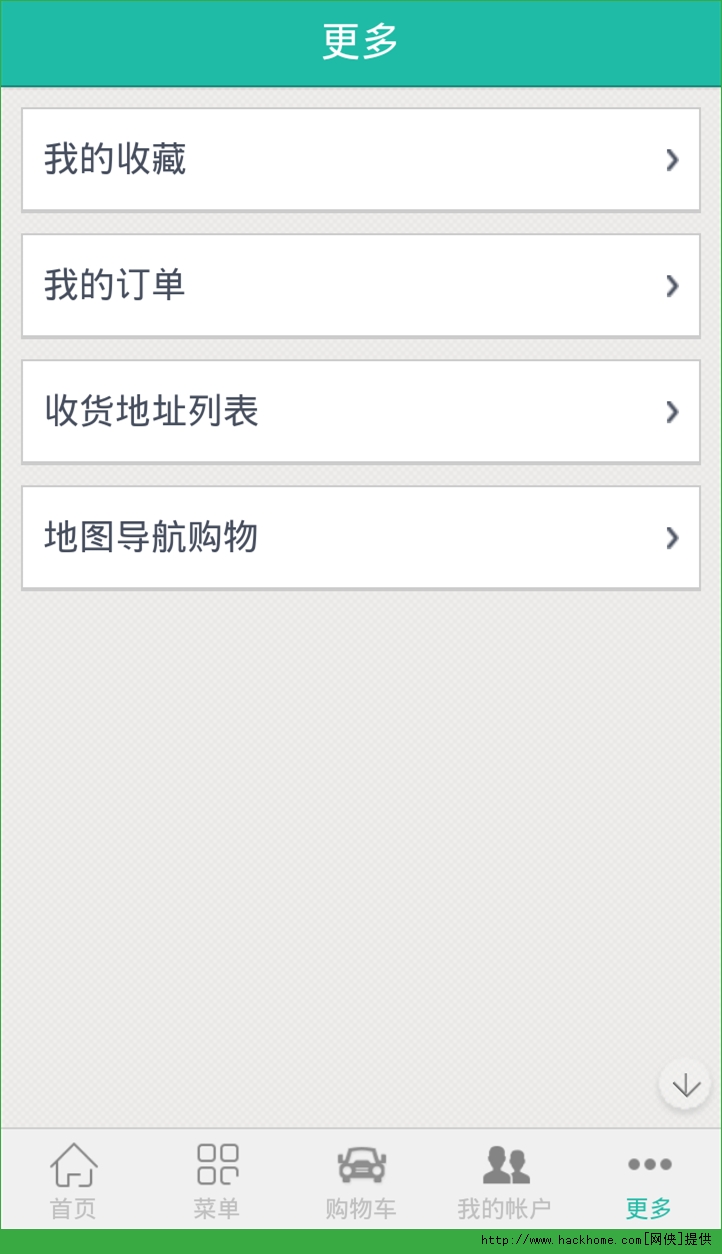
Task: Select the 更多 more tab
Action: pyautogui.click(x=649, y=1181)
